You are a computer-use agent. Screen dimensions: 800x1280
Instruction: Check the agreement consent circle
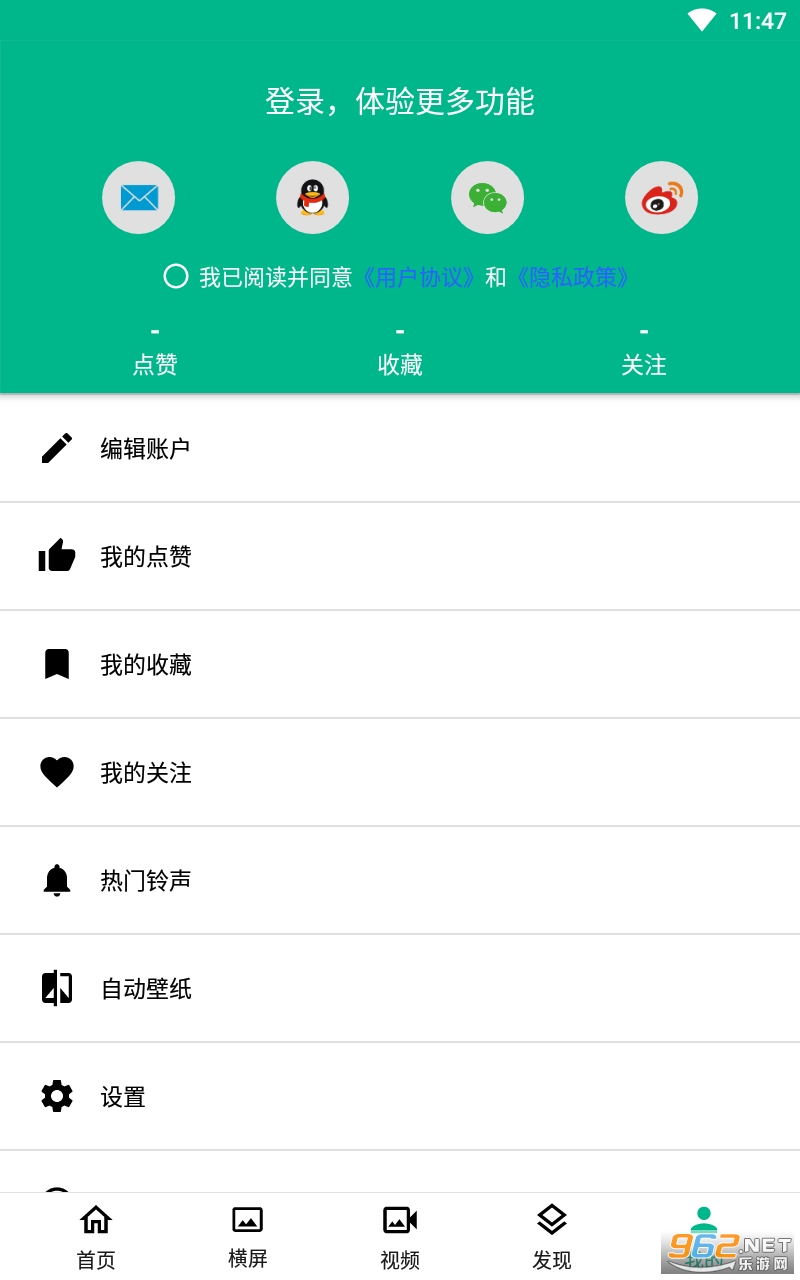[x=176, y=277]
